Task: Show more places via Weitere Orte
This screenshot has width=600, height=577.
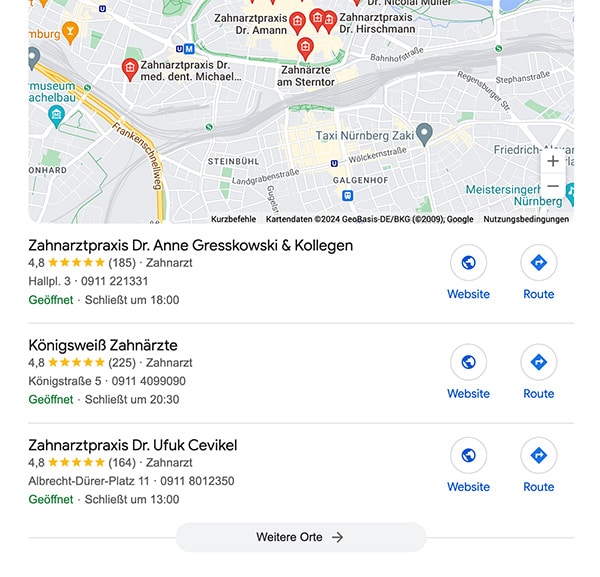Action: pyautogui.click(x=300, y=537)
